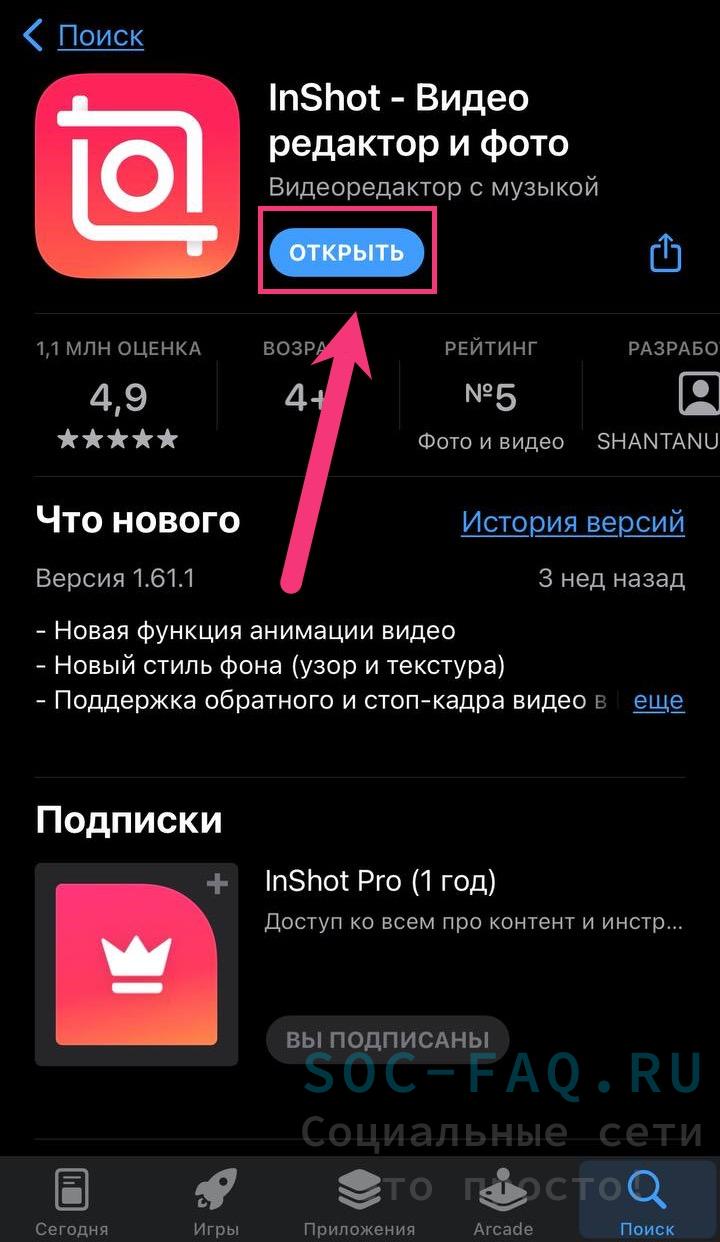Switch to the Приложения tab

[x=360, y=1200]
